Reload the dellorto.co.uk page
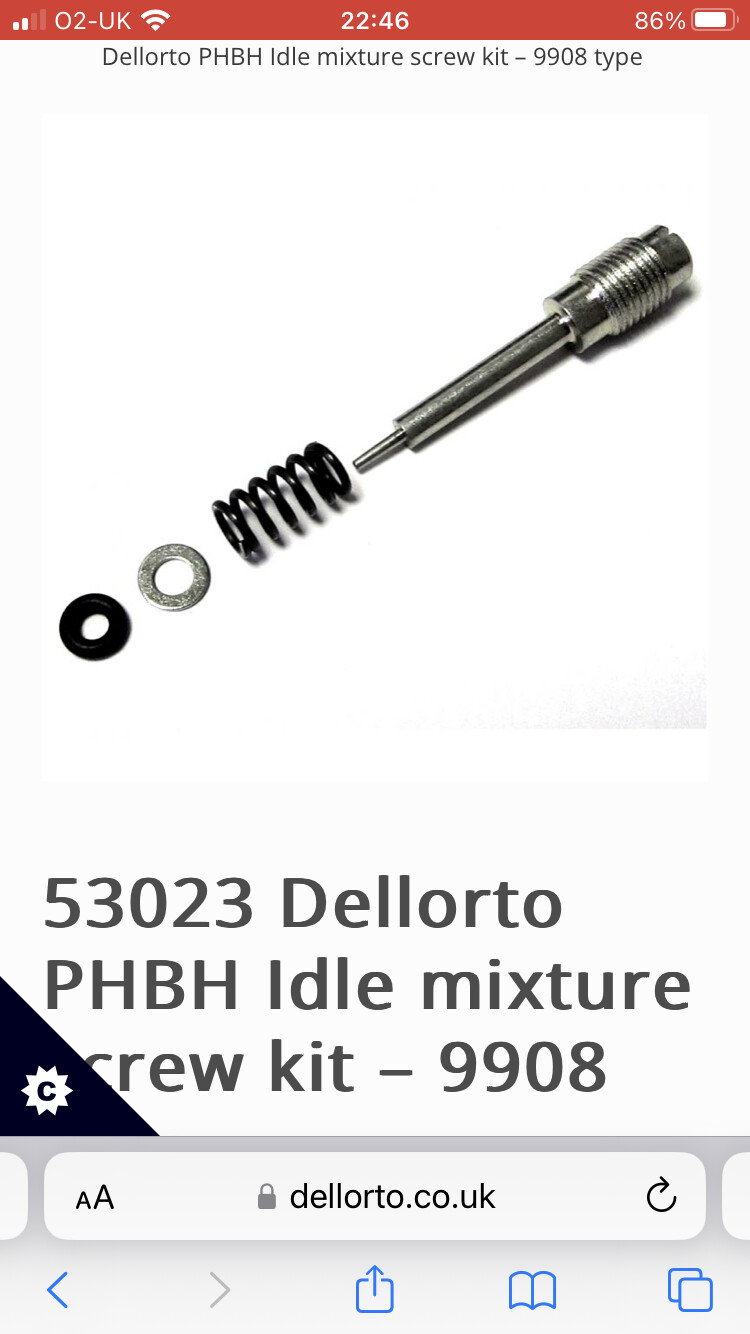The width and height of the screenshot is (750, 1334). [x=661, y=1195]
